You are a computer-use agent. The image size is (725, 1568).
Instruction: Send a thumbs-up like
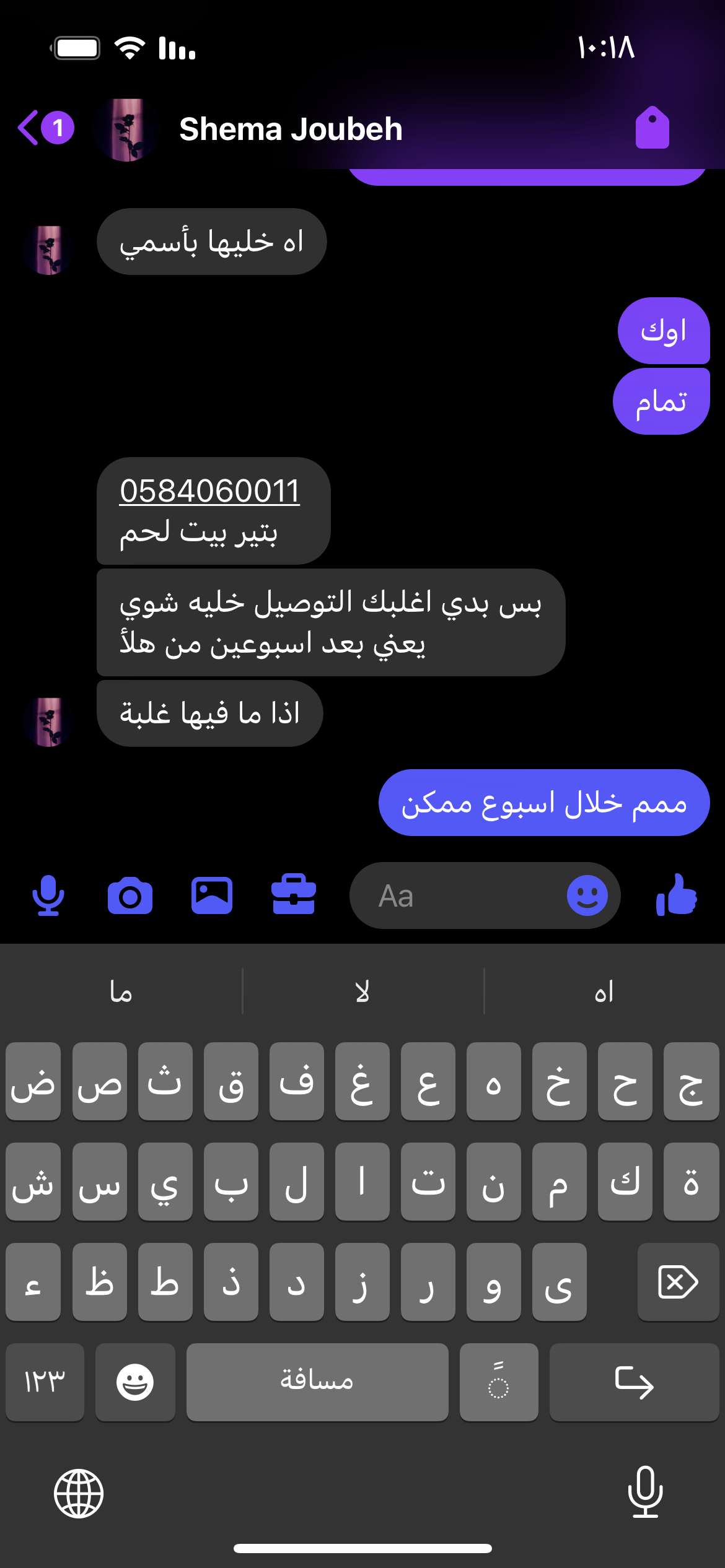(677, 895)
